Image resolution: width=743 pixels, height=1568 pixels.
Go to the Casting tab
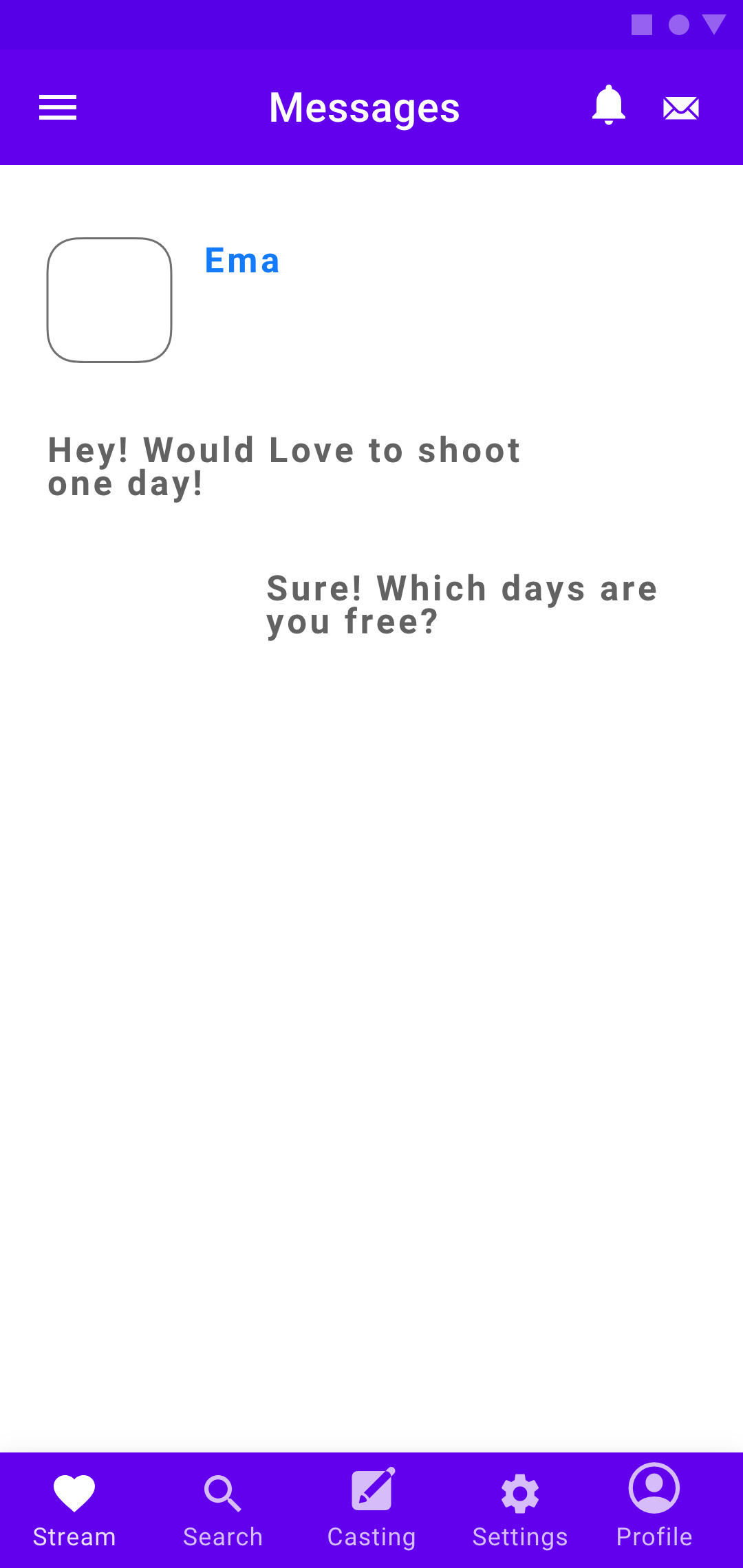point(371,1510)
